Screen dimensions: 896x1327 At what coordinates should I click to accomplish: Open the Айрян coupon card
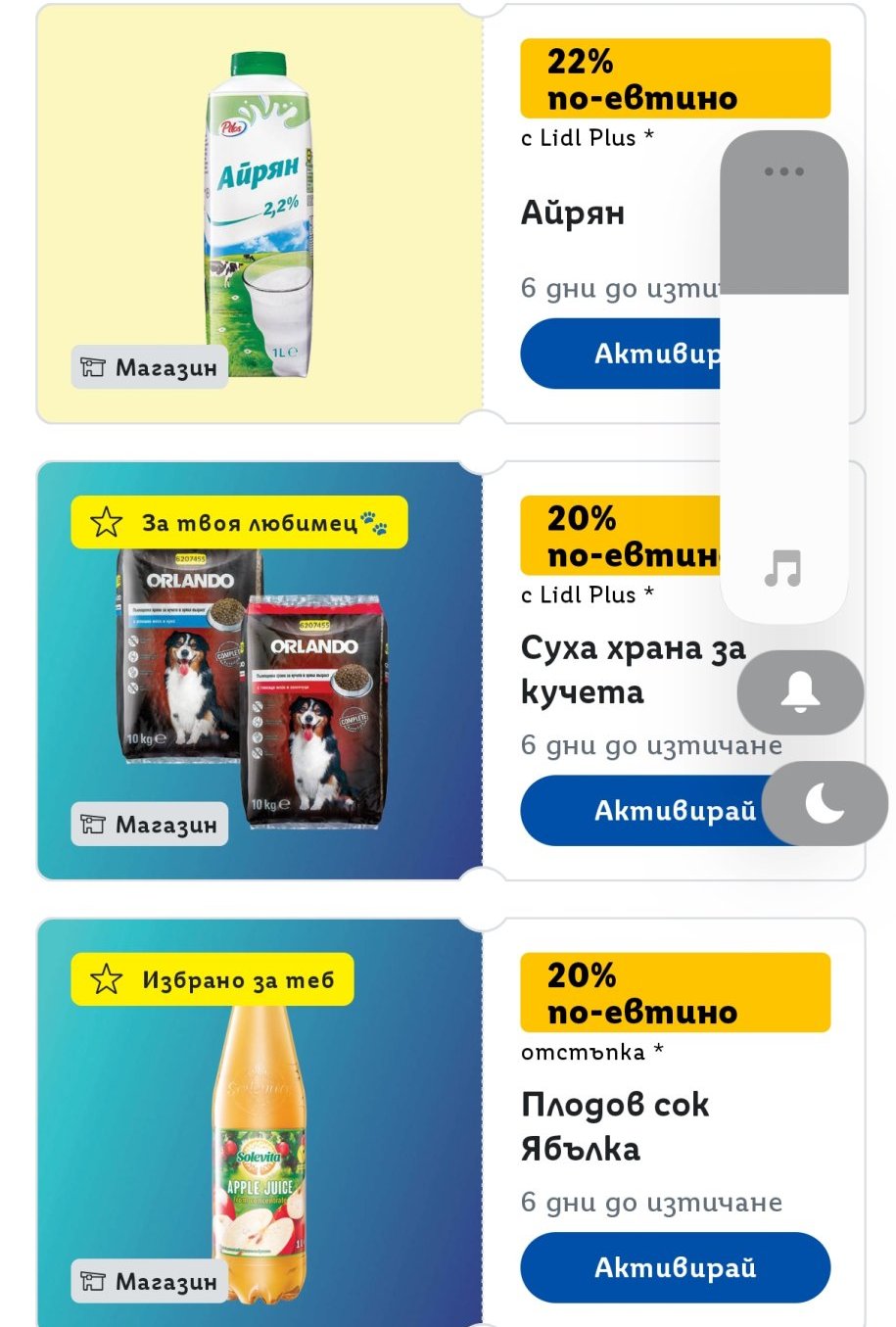pyautogui.click(x=259, y=213)
